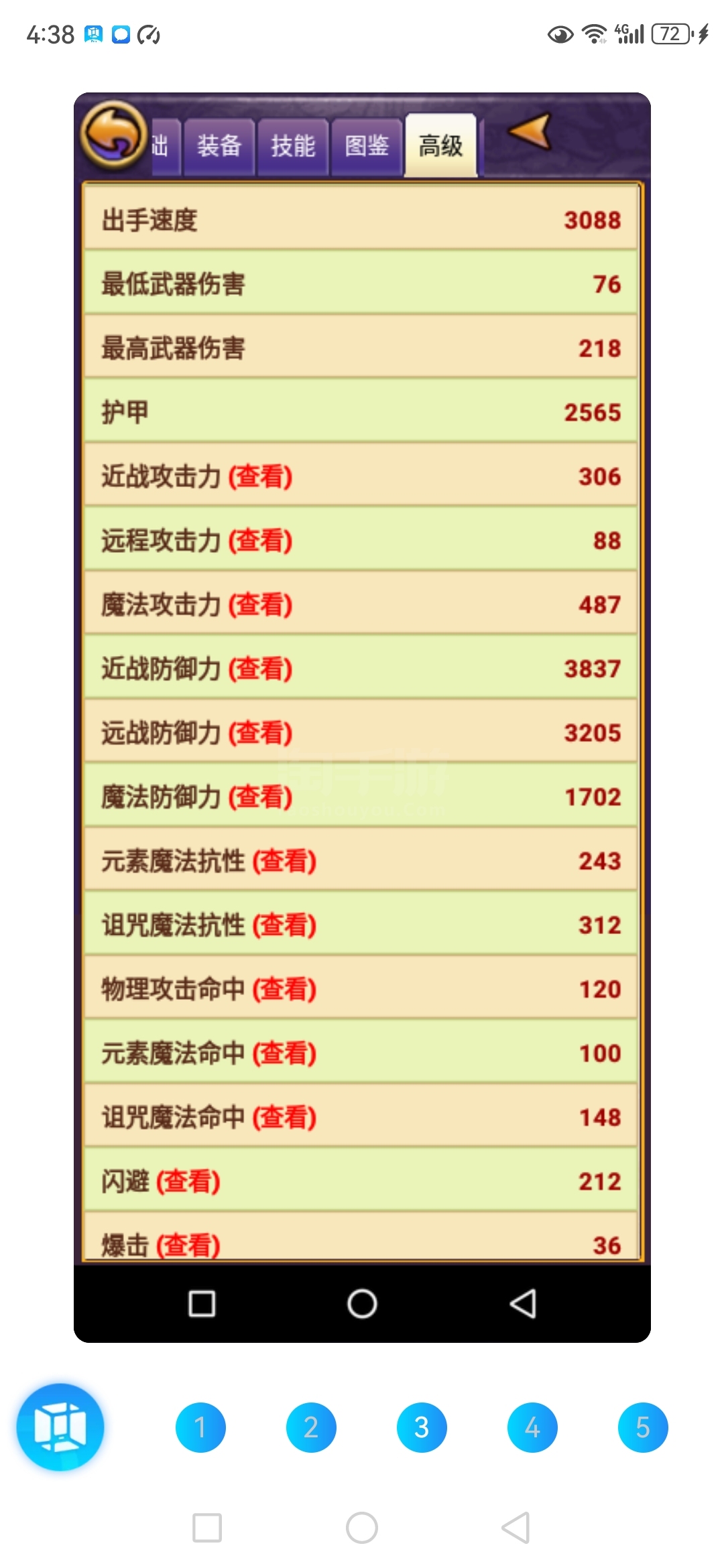Tap 查看 beside 近战防御力

(x=260, y=669)
